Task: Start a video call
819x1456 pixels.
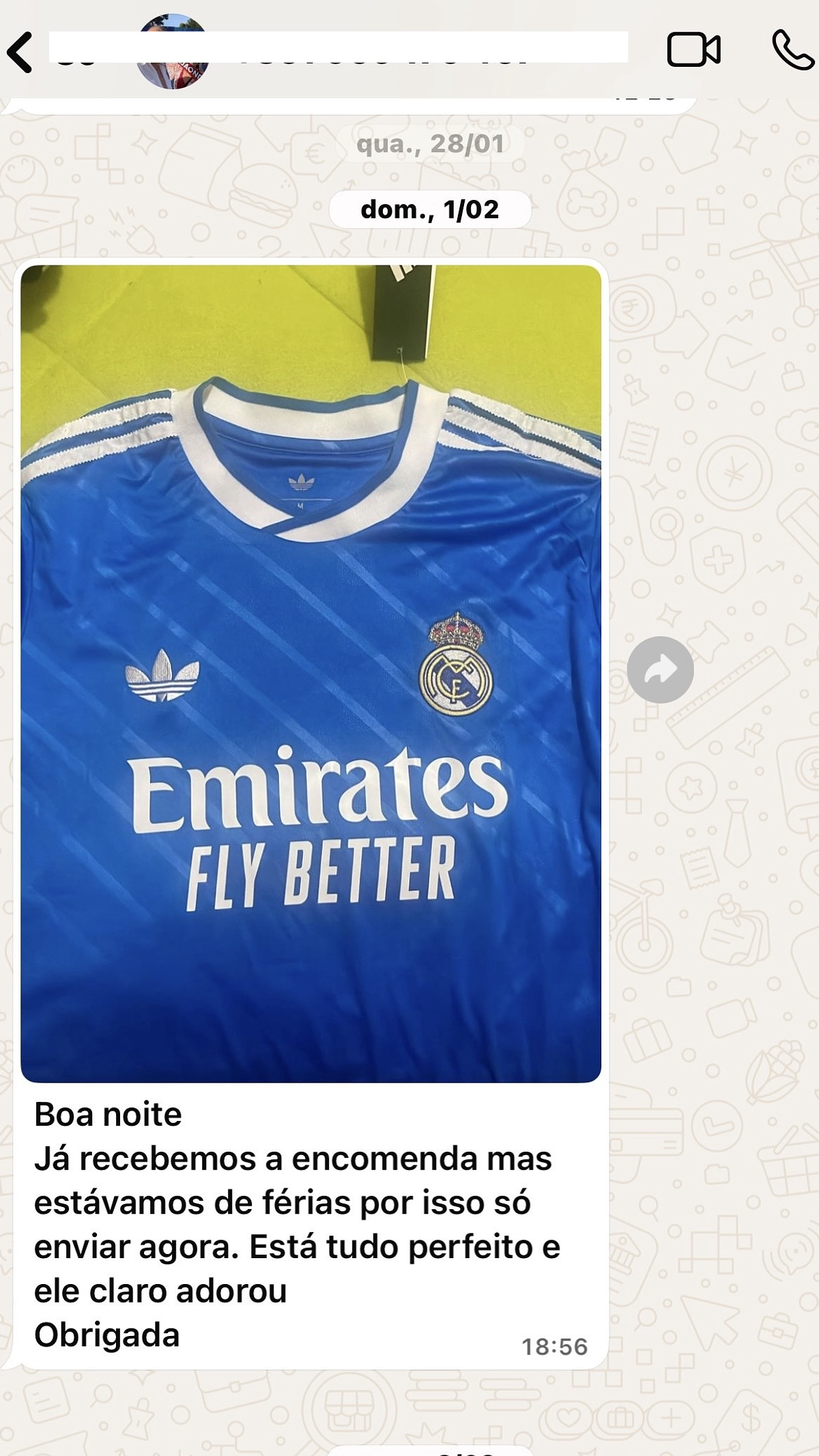Action: pyautogui.click(x=693, y=50)
